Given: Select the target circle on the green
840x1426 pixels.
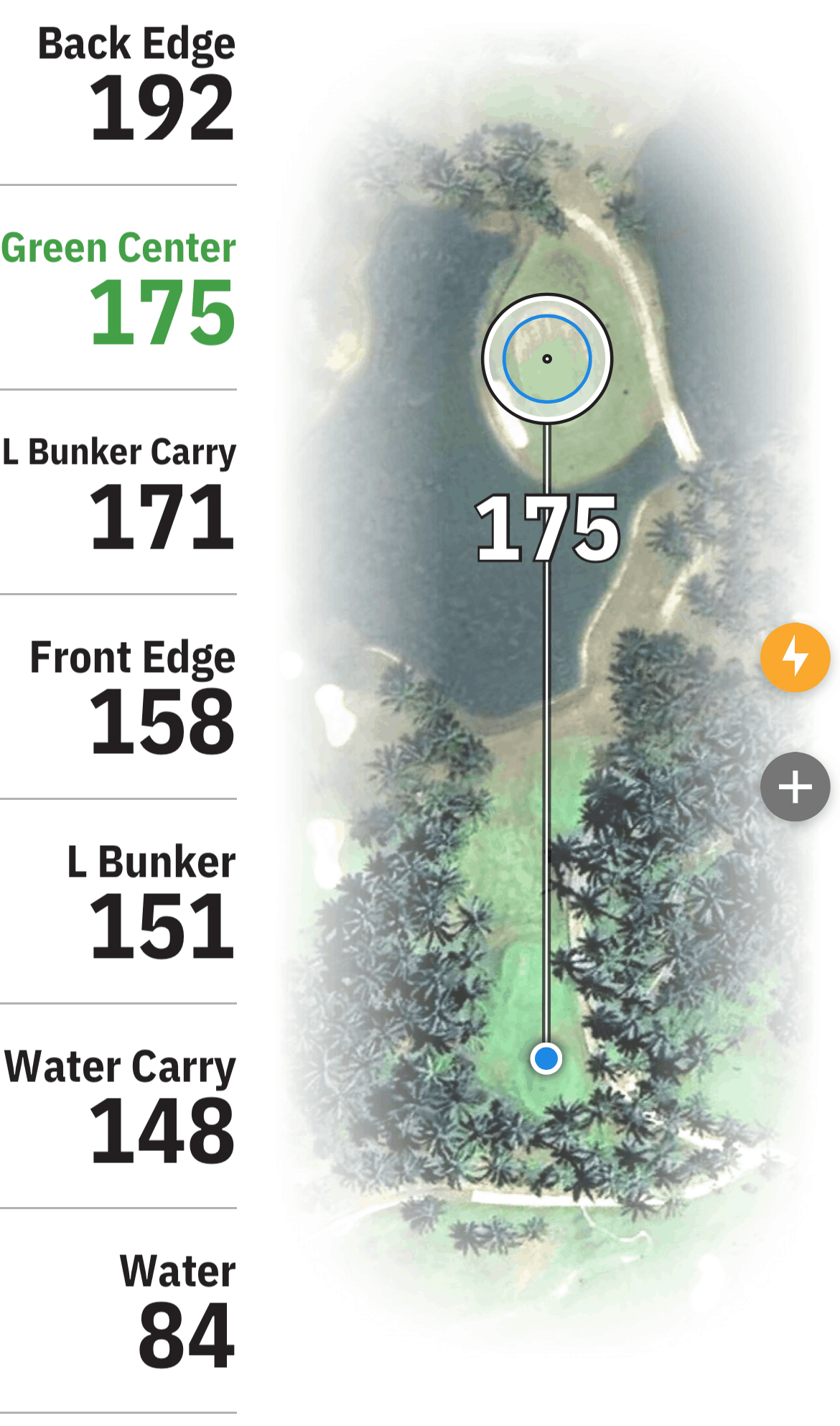Looking at the screenshot, I should 547,359.
